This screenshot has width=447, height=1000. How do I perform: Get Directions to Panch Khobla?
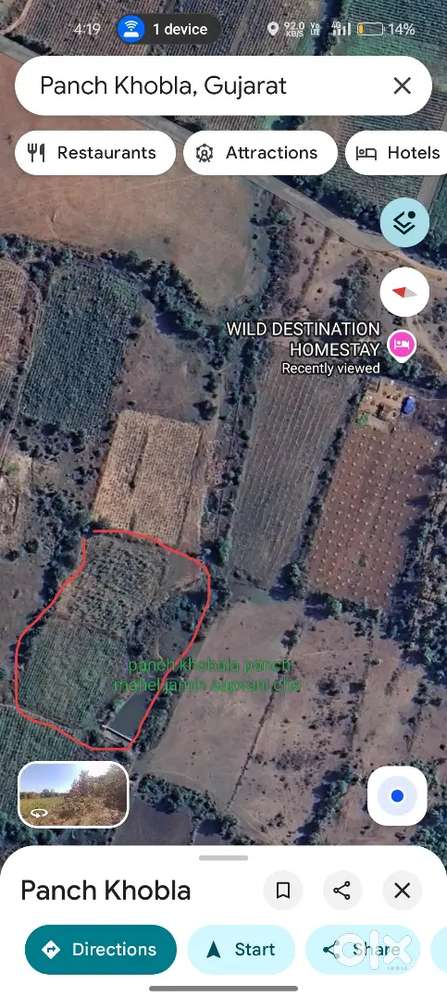coord(101,950)
